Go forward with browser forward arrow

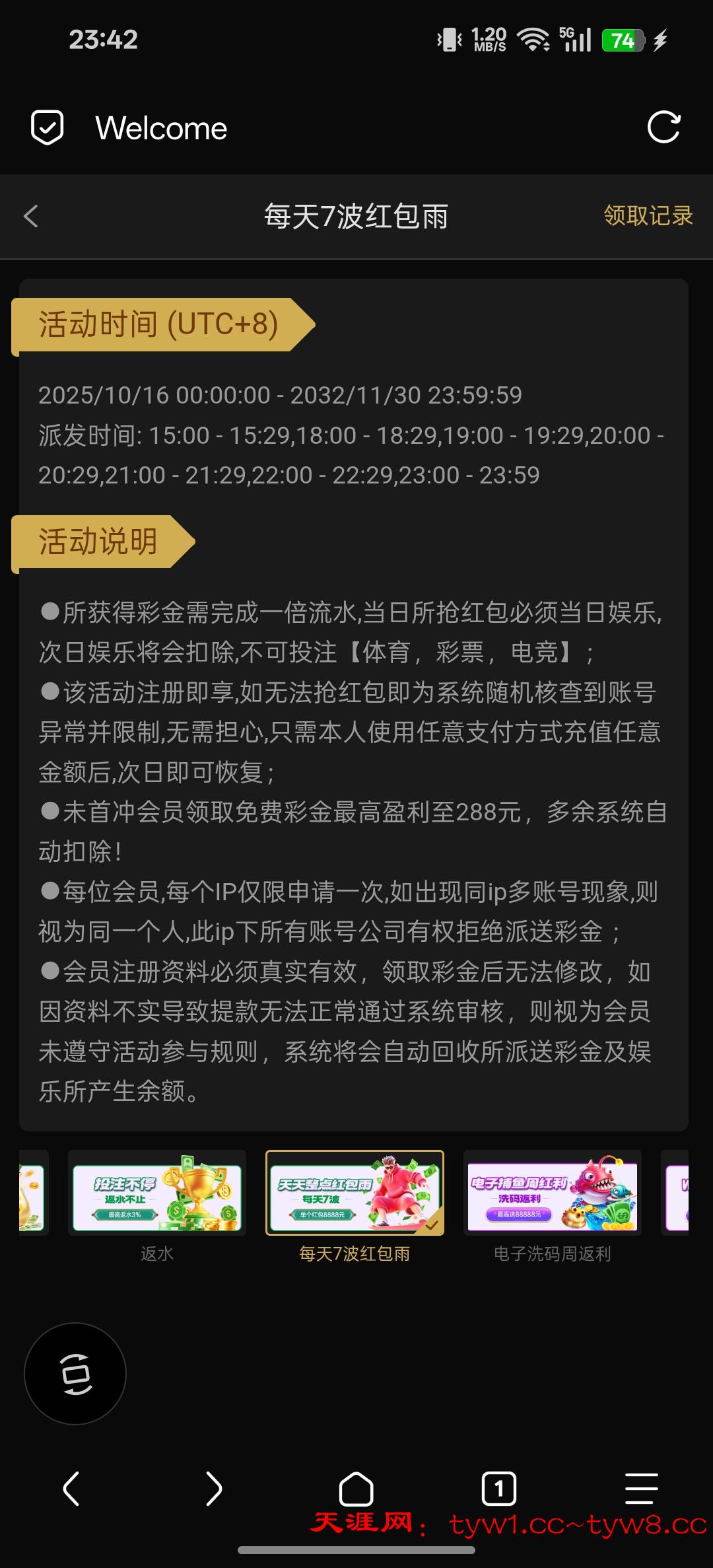pyautogui.click(x=213, y=1489)
